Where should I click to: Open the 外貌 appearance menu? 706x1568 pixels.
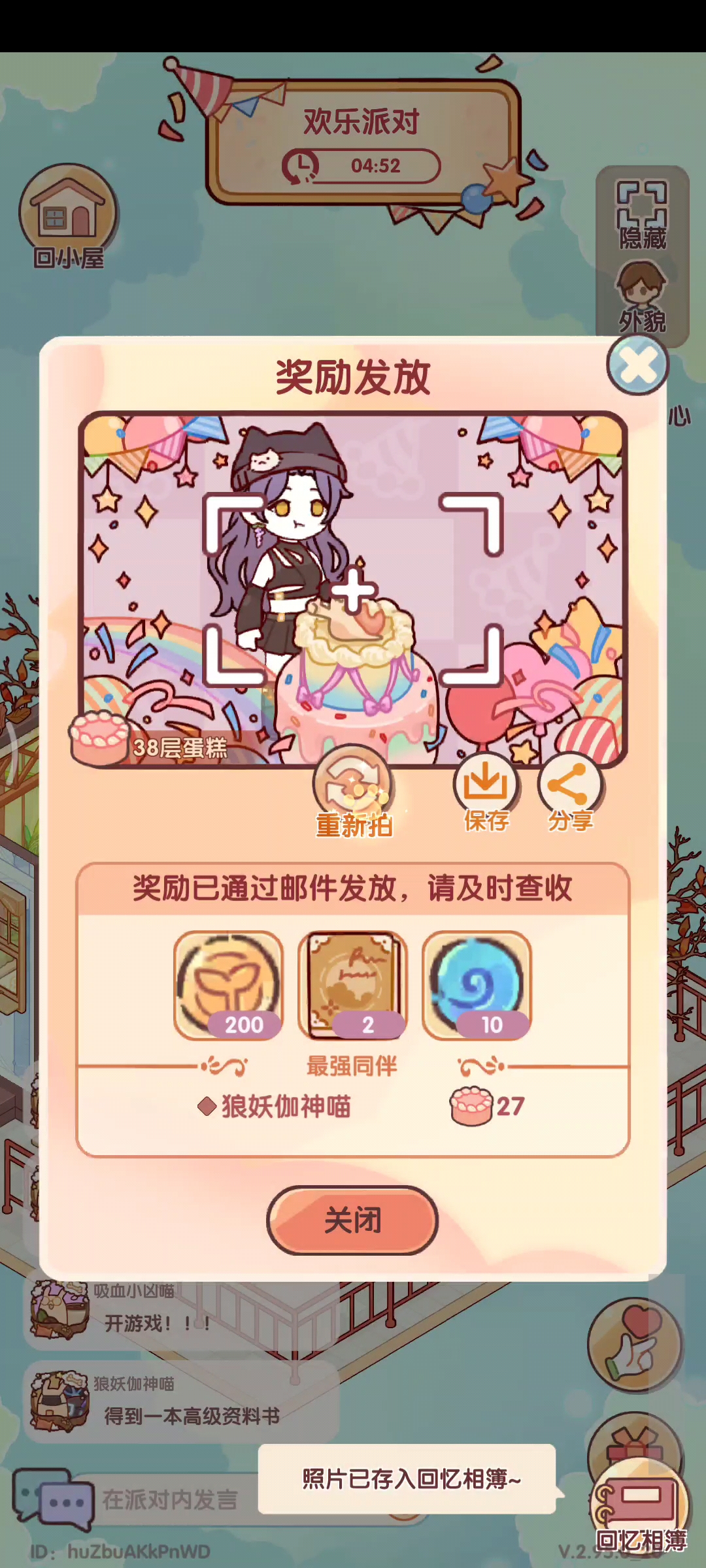click(642, 297)
